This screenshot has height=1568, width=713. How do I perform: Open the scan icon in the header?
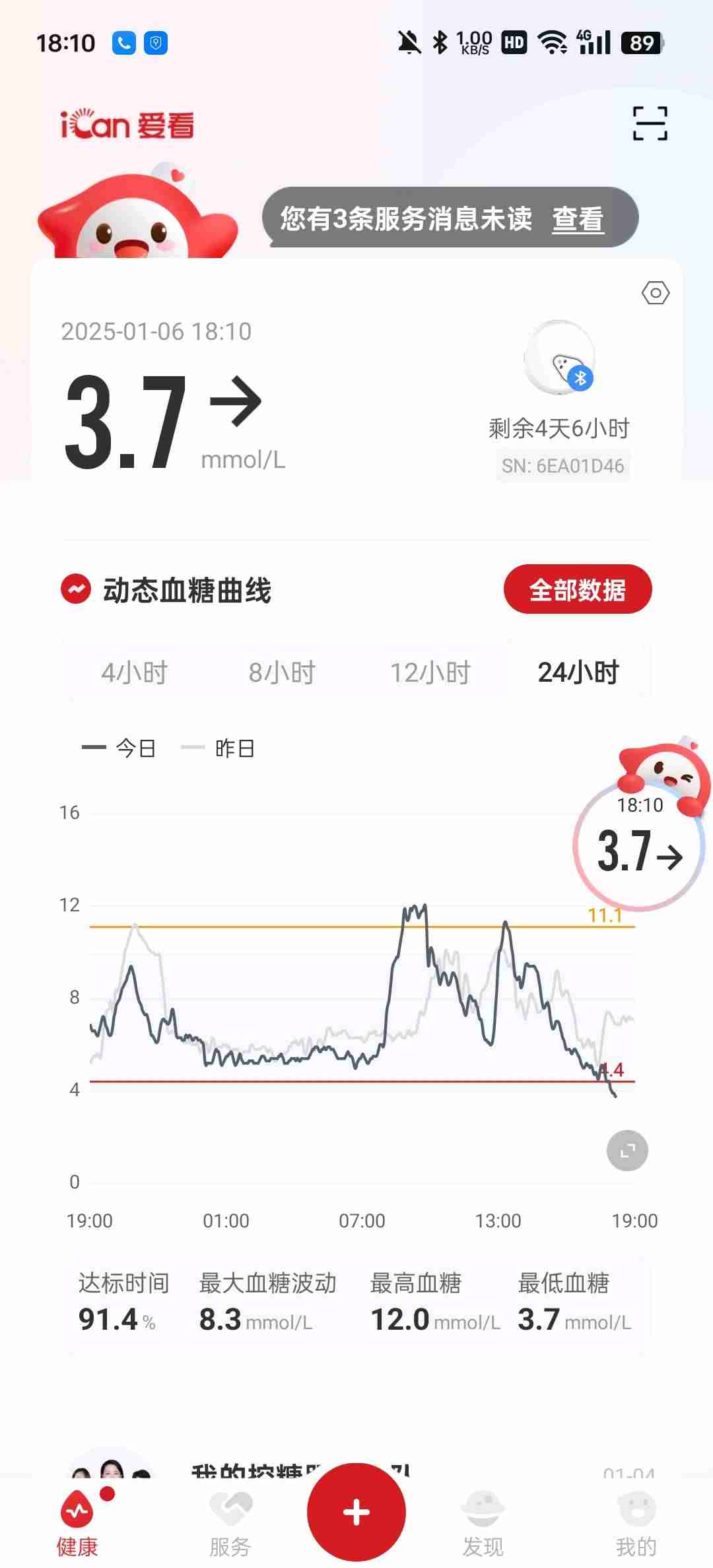[650, 123]
